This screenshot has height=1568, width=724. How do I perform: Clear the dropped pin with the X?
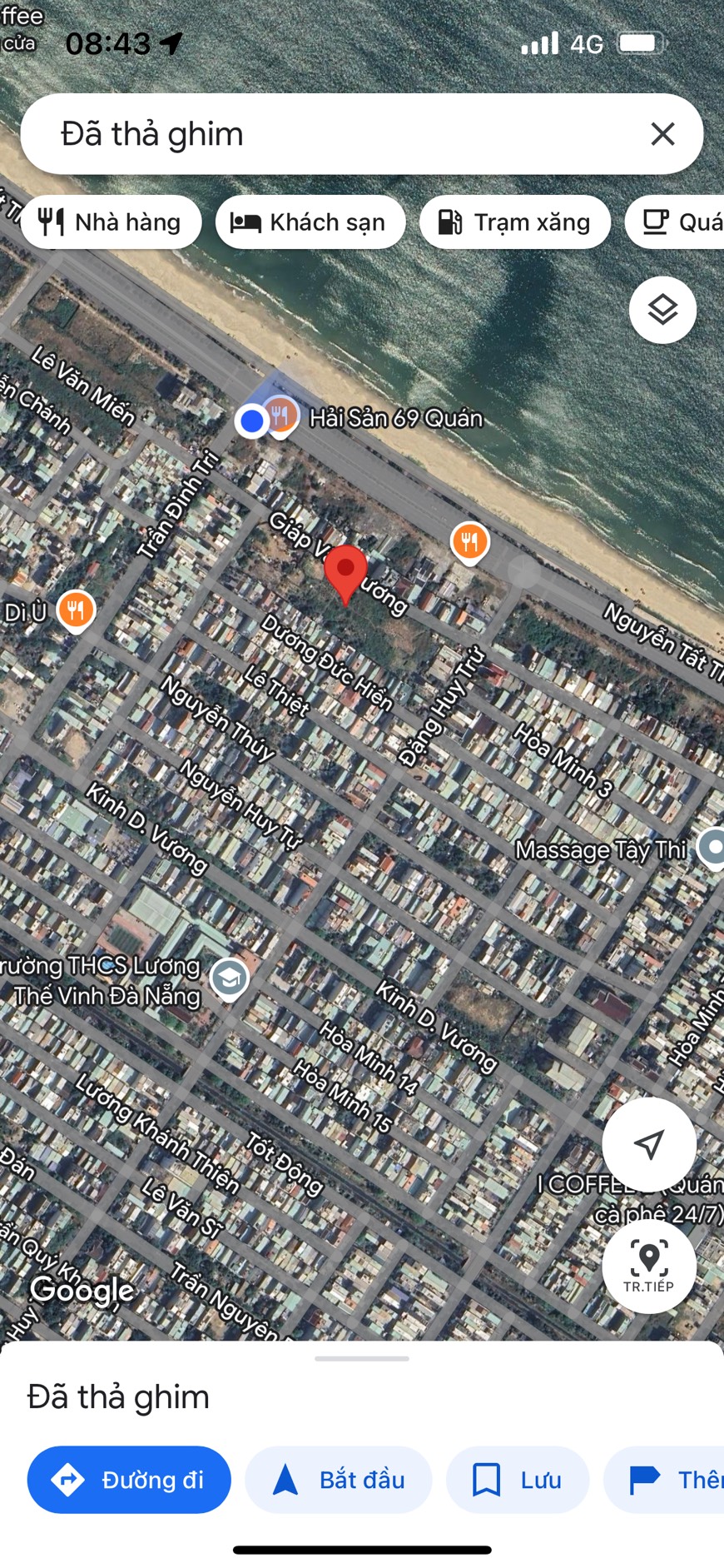pos(662,134)
